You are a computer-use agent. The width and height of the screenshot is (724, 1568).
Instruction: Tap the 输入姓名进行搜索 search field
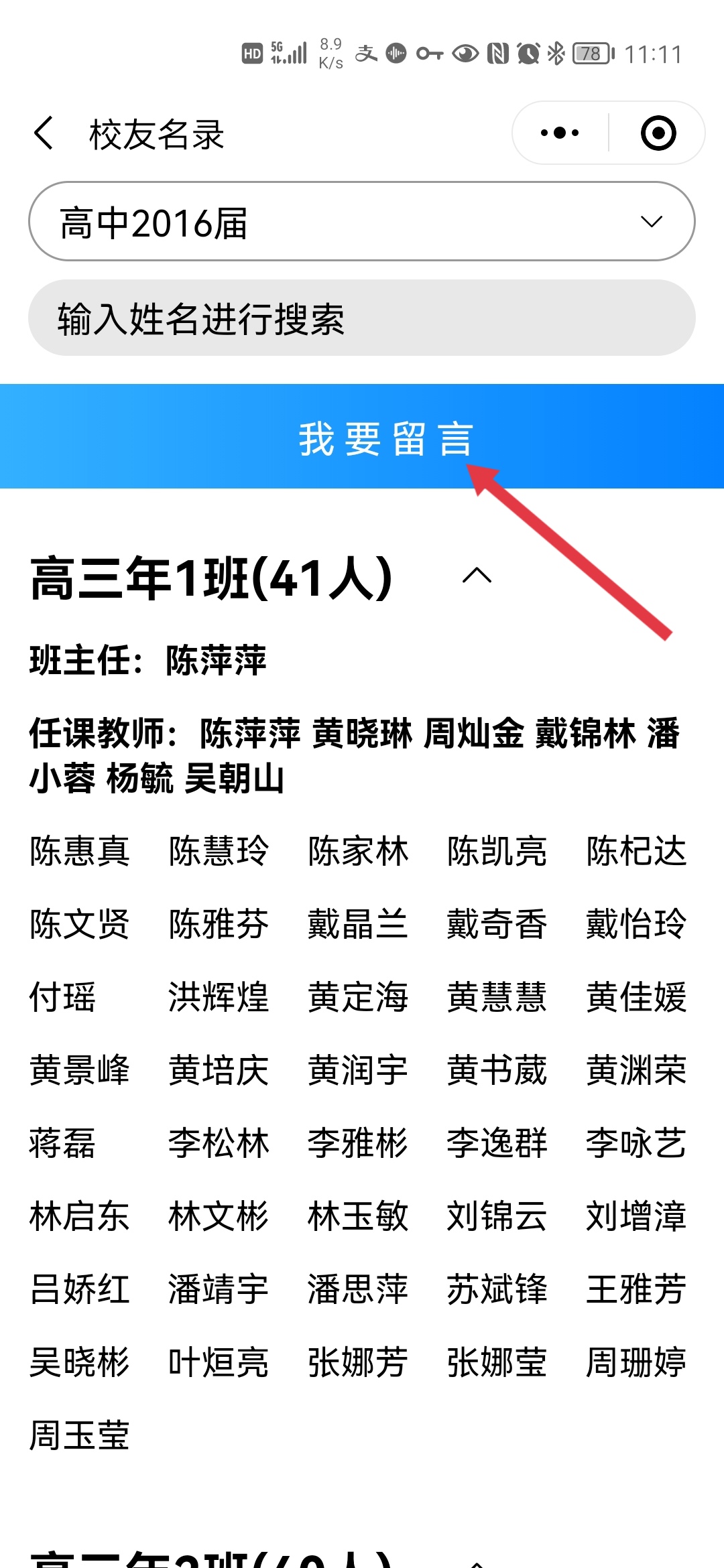[362, 318]
